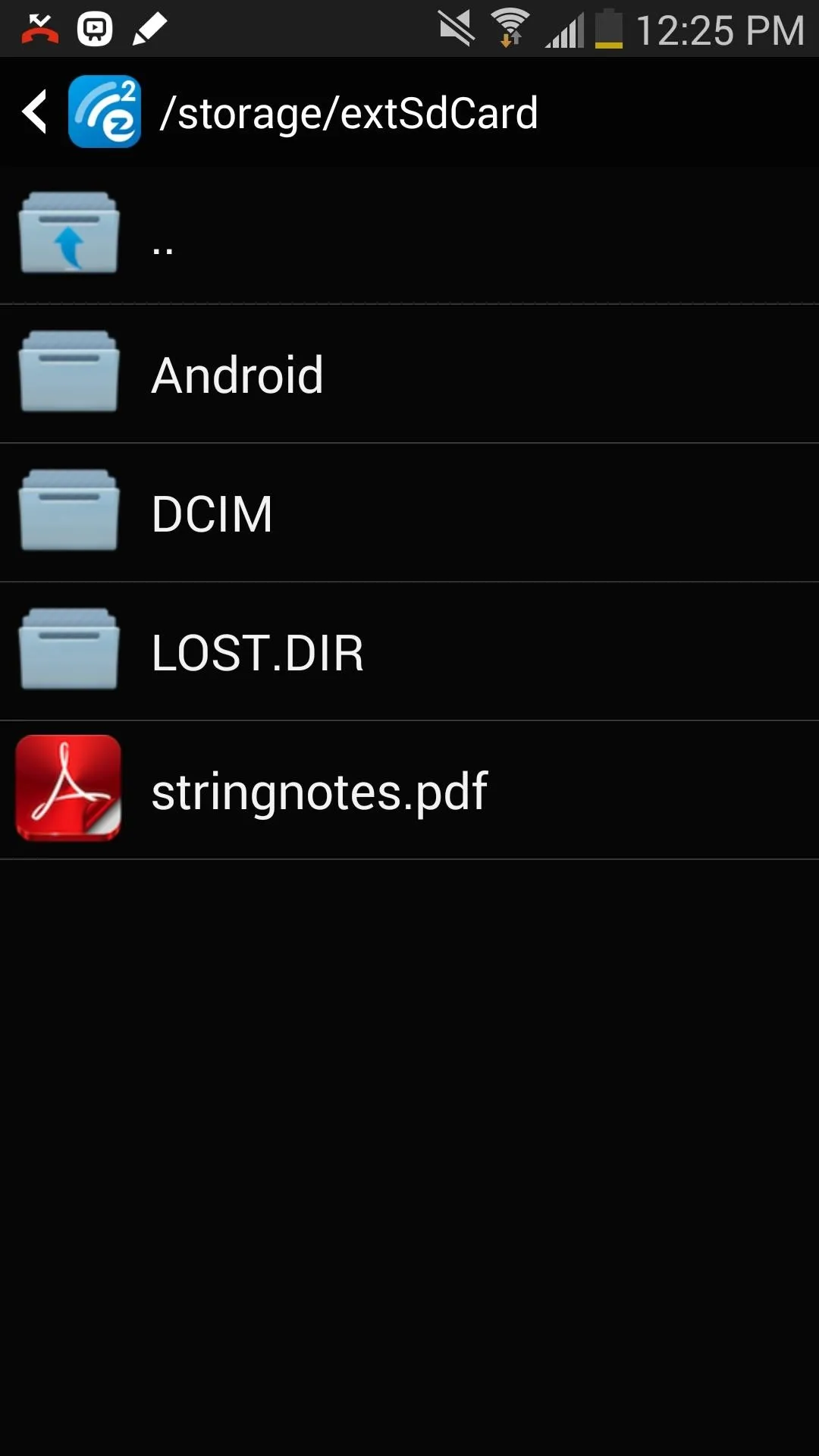Select the stringnotes.pdf file
This screenshot has width=819, height=1456.
pos(409,790)
